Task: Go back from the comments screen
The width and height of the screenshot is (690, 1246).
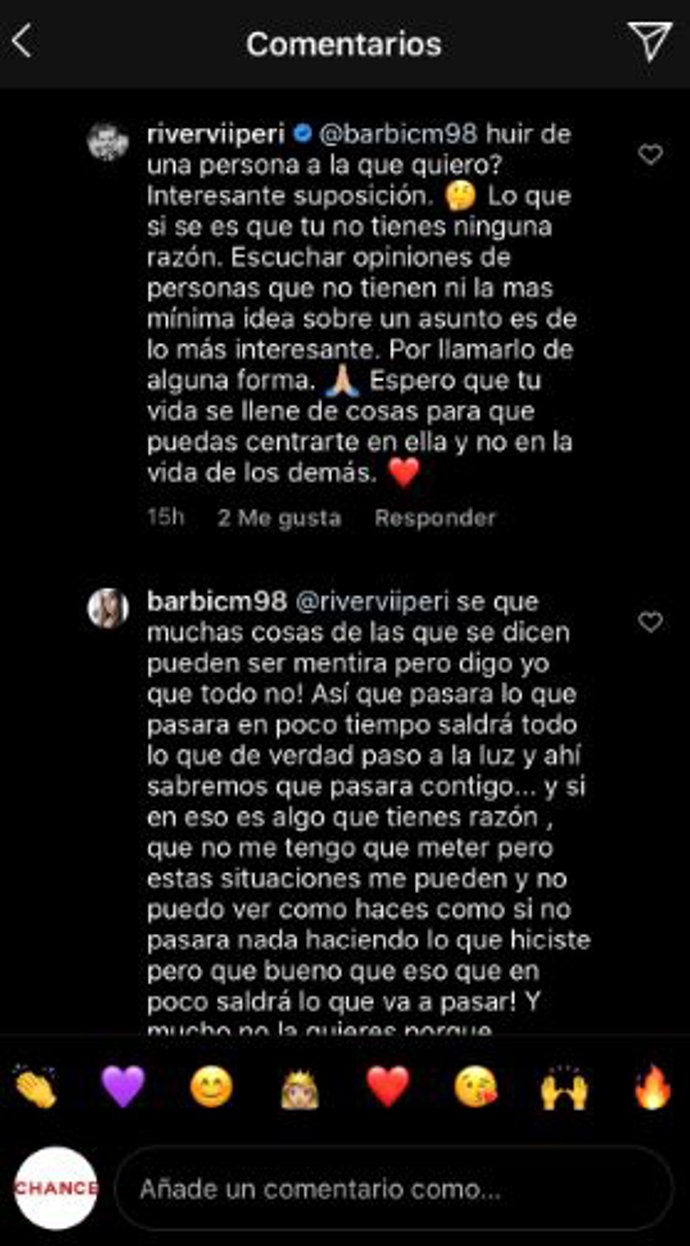Action: [22, 43]
